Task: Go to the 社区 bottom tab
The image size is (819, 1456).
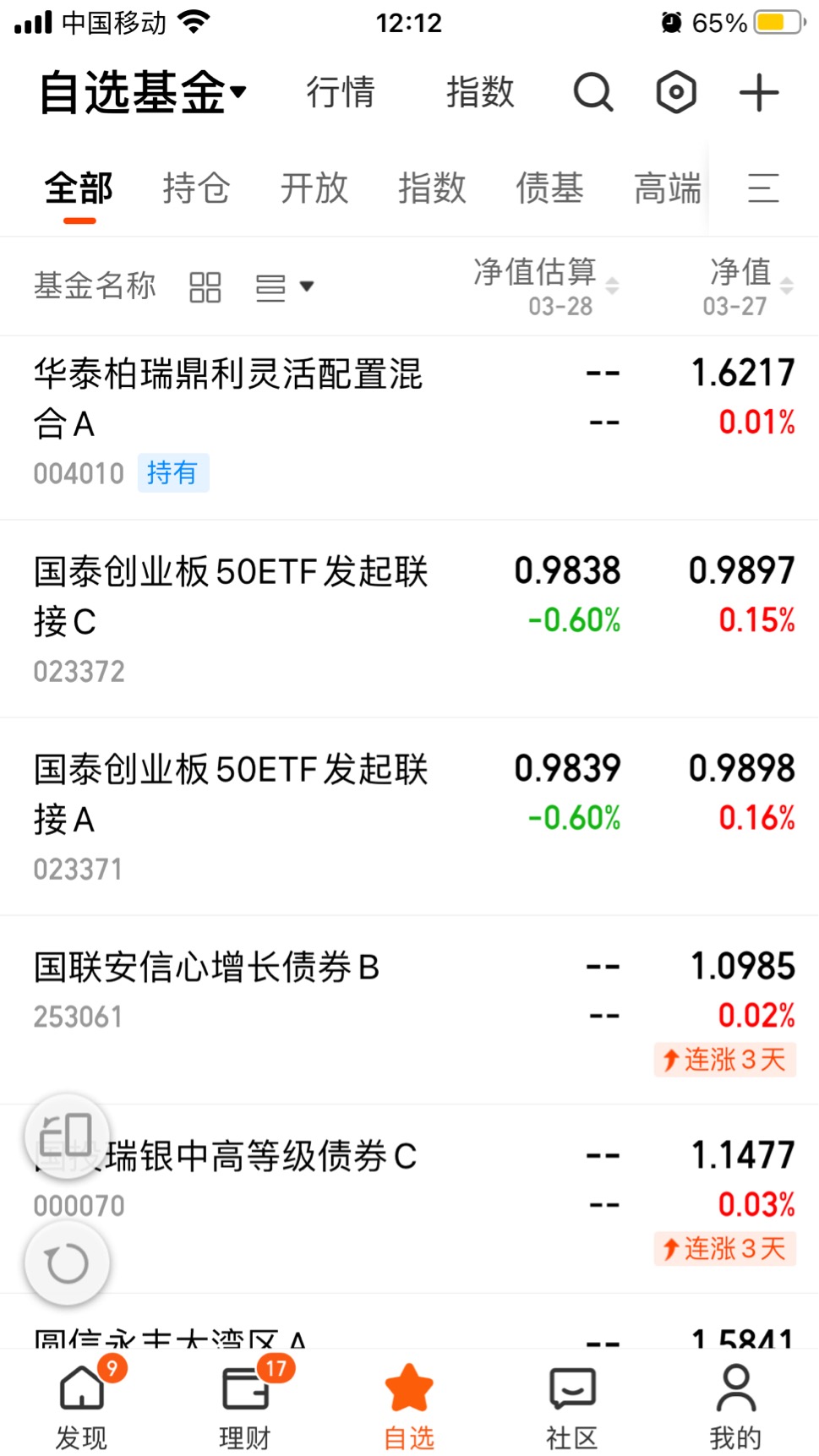Action: pyautogui.click(x=572, y=1402)
